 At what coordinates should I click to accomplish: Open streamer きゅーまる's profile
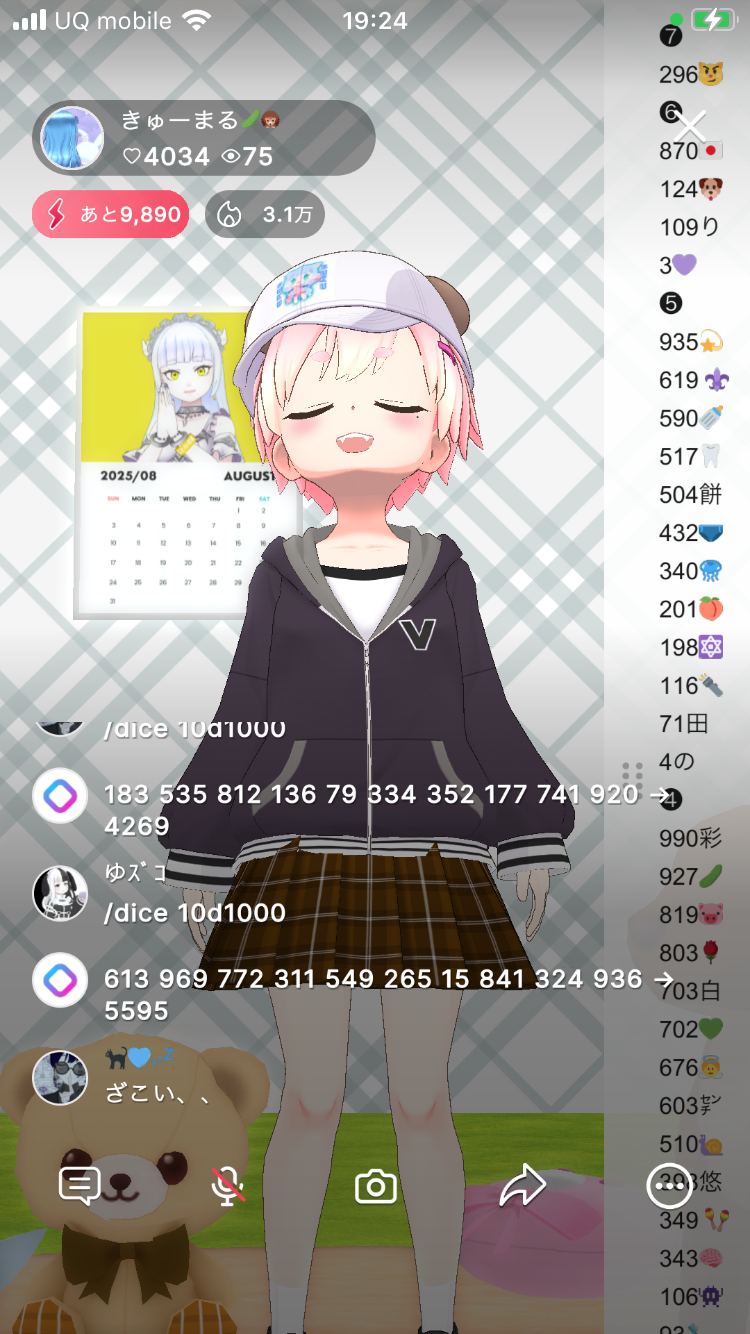(73, 138)
